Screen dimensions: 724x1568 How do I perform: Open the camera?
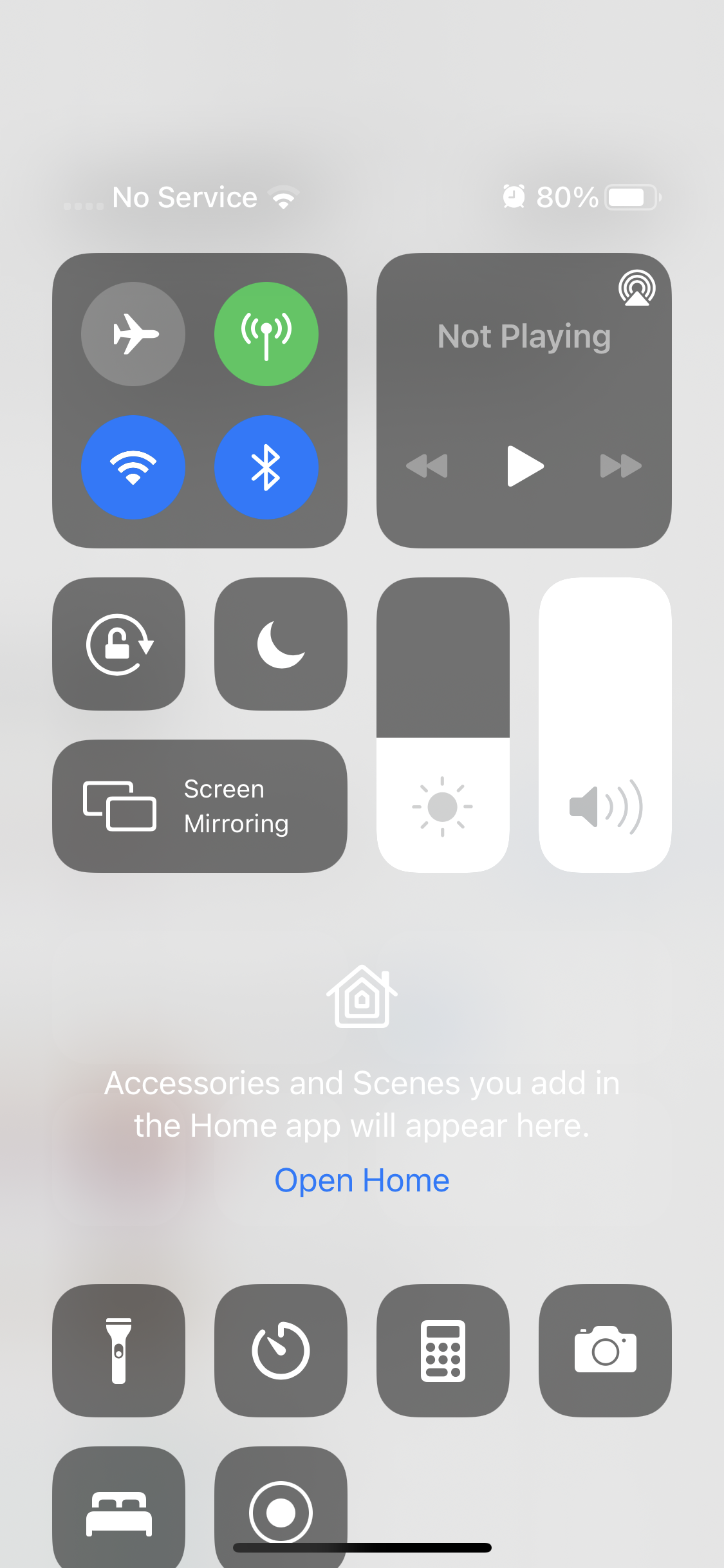(x=605, y=1350)
